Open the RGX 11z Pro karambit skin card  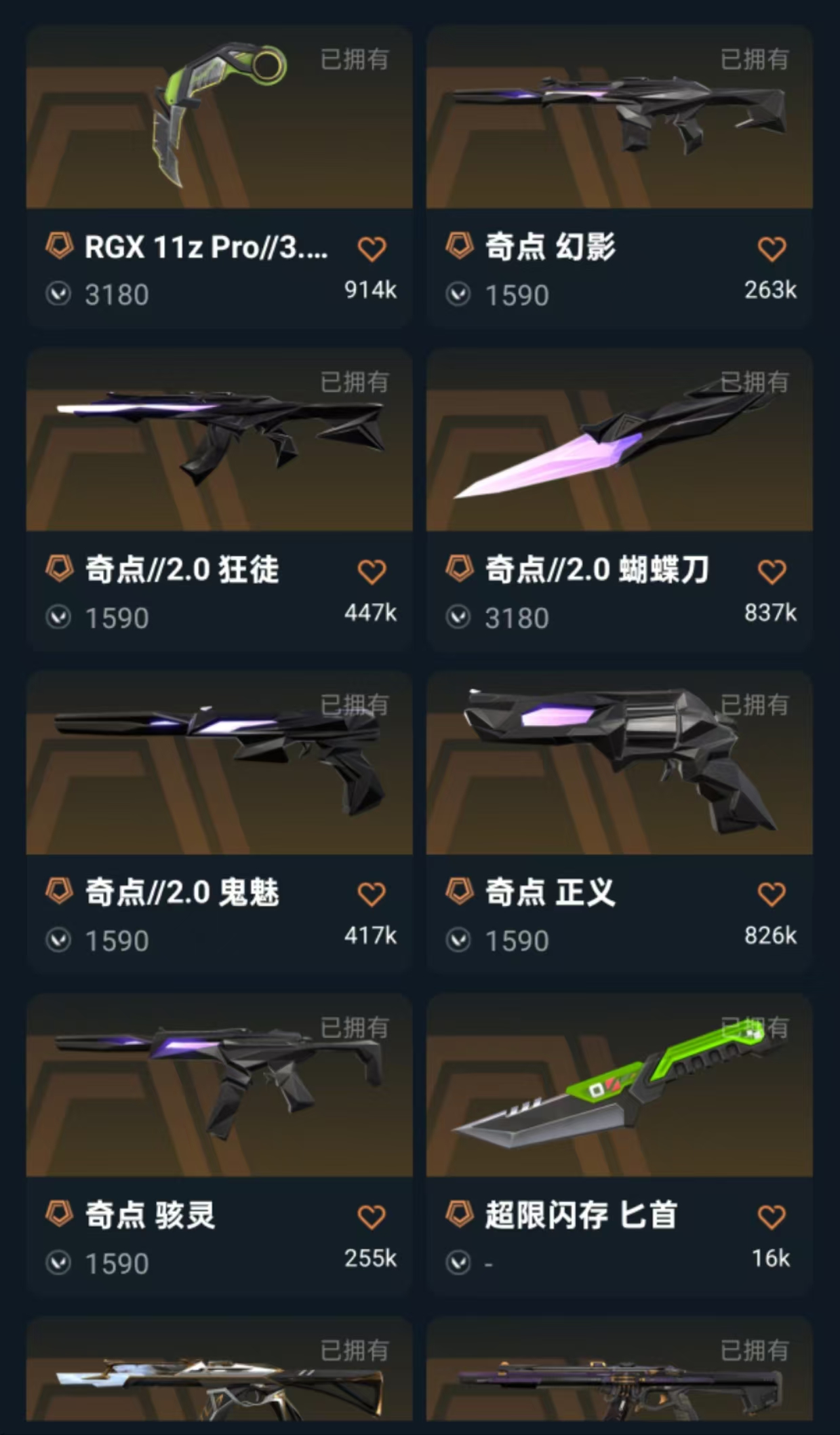pos(219,117)
